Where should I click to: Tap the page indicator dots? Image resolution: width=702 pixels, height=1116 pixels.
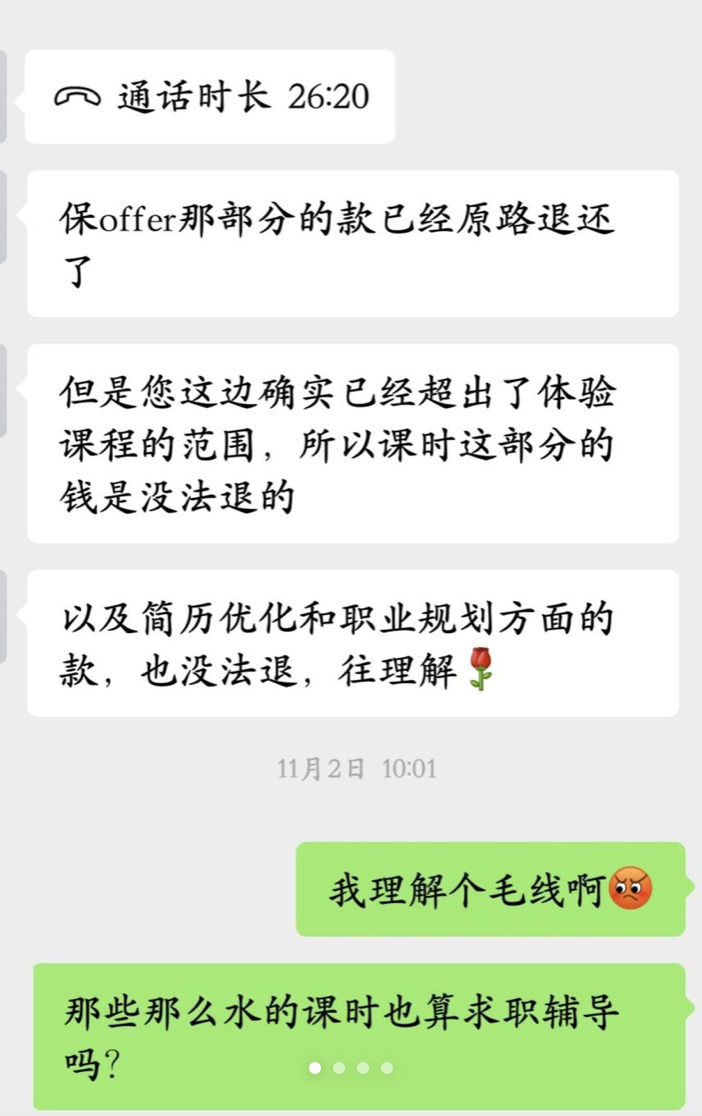coord(351,1068)
